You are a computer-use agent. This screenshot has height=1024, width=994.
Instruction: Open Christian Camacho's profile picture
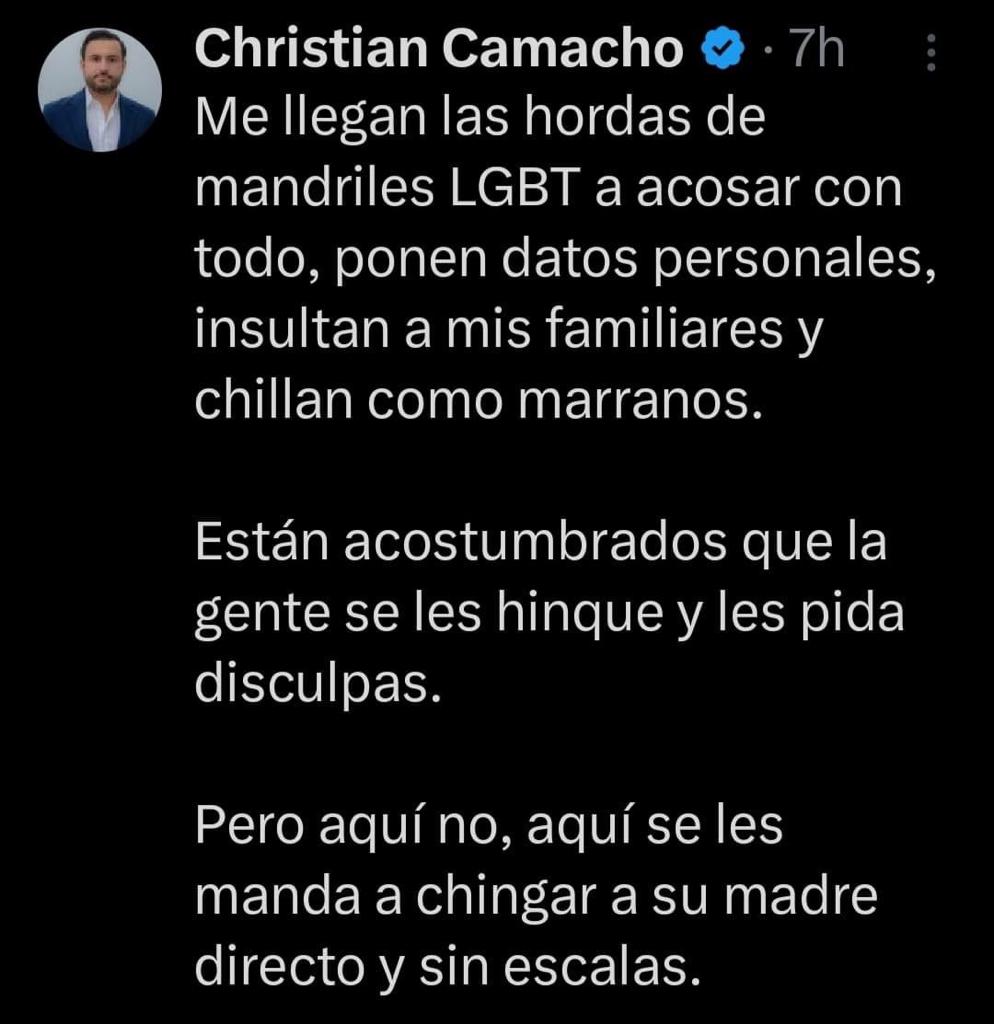[x=99, y=89]
